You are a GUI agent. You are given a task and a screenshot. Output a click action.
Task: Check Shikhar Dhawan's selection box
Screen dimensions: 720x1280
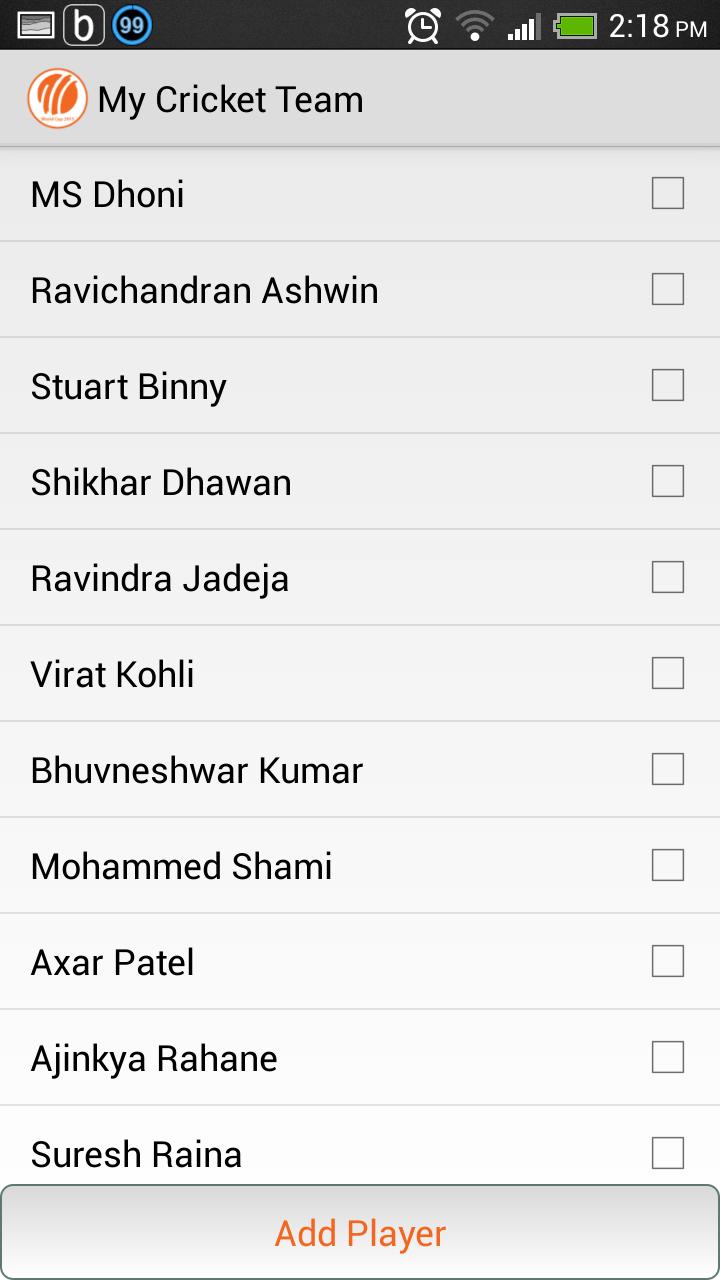coord(667,481)
